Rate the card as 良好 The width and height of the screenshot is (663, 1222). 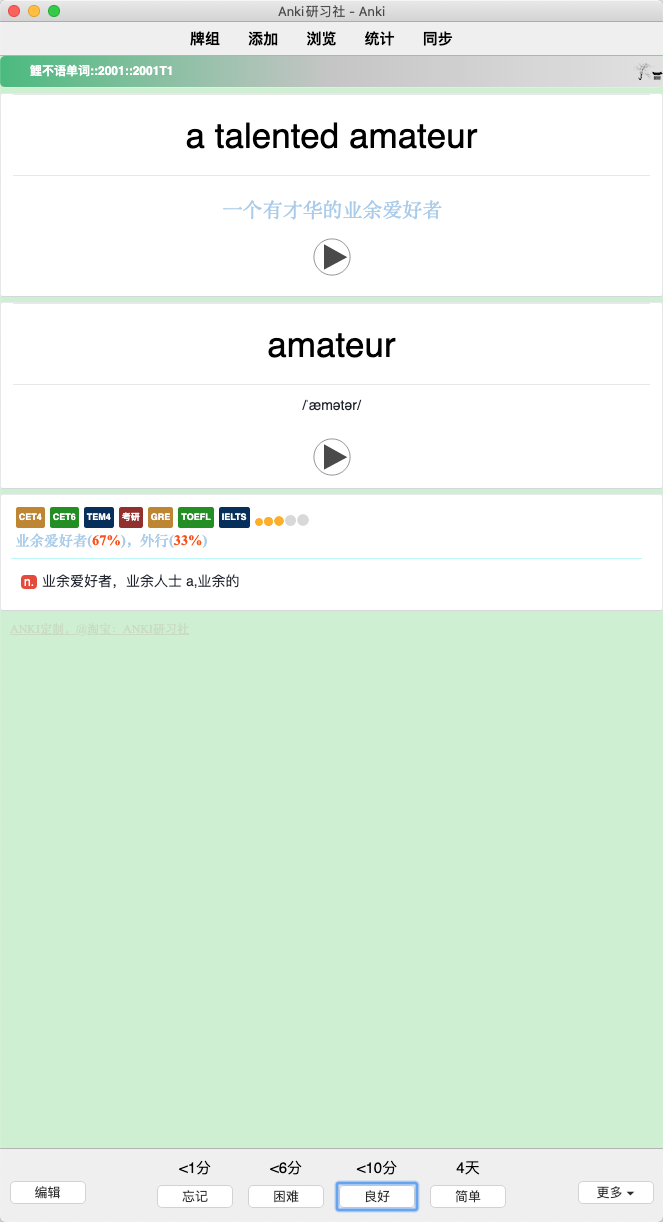point(377,1196)
